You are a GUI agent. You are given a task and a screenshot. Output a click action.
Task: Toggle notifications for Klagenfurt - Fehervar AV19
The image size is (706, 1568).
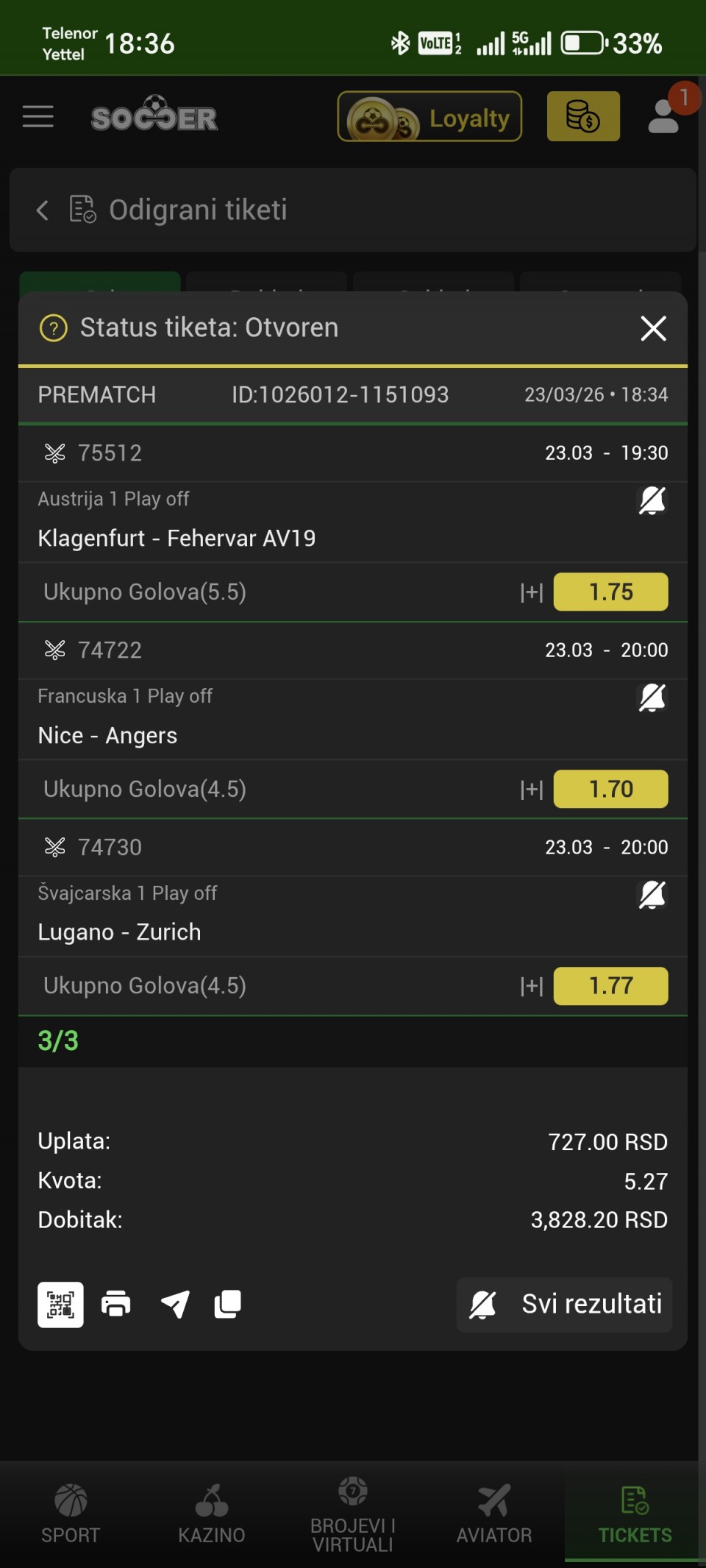[652, 501]
